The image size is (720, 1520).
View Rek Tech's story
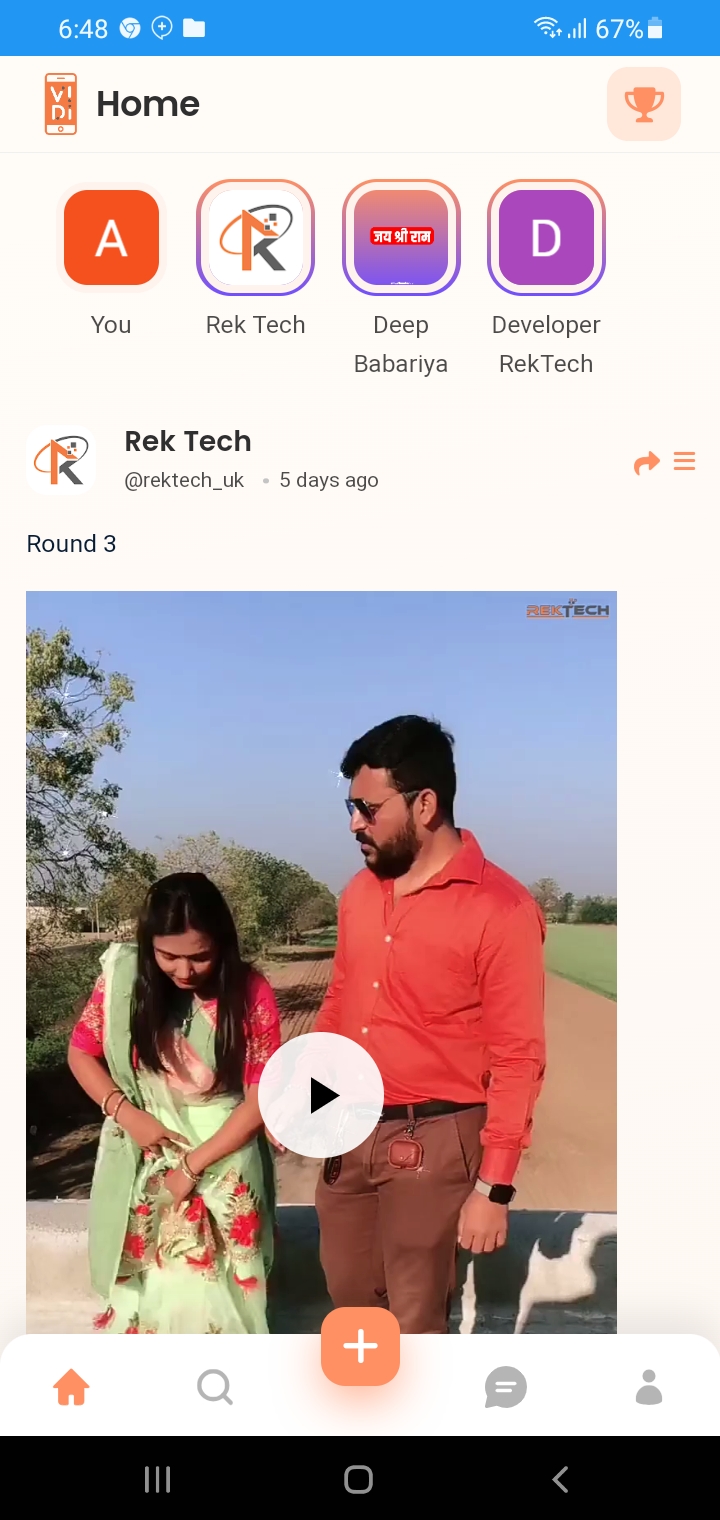click(256, 238)
